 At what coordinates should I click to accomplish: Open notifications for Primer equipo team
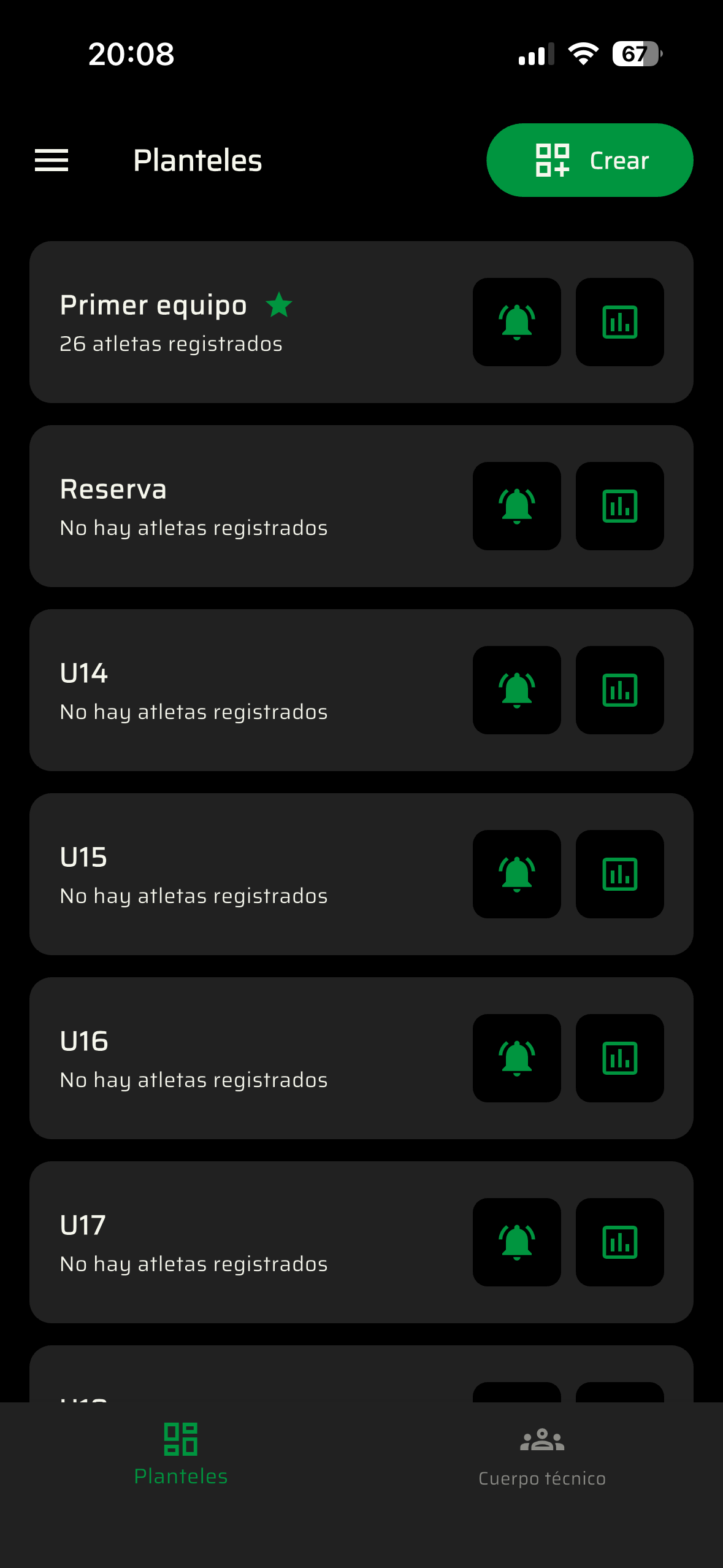517,321
